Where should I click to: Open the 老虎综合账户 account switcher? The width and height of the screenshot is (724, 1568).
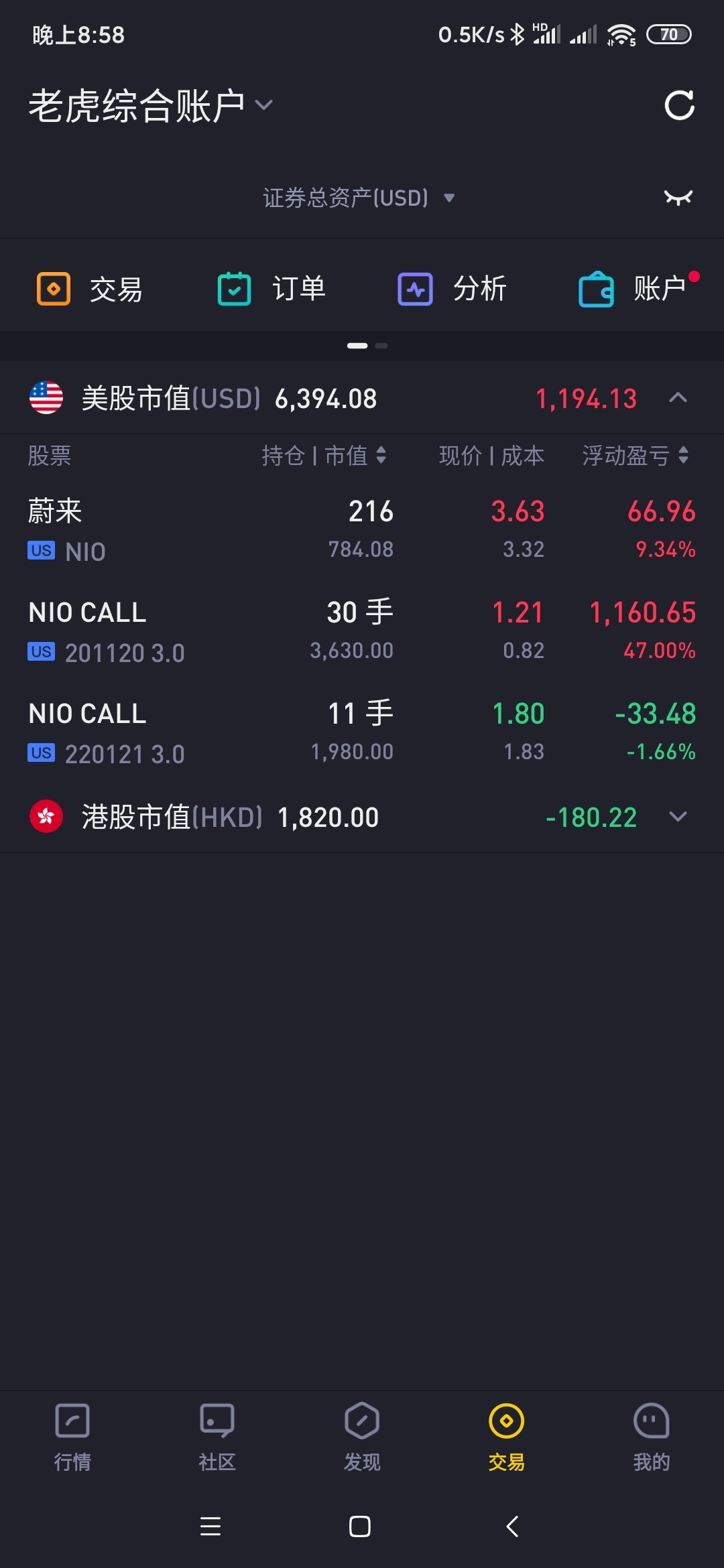coord(151,105)
